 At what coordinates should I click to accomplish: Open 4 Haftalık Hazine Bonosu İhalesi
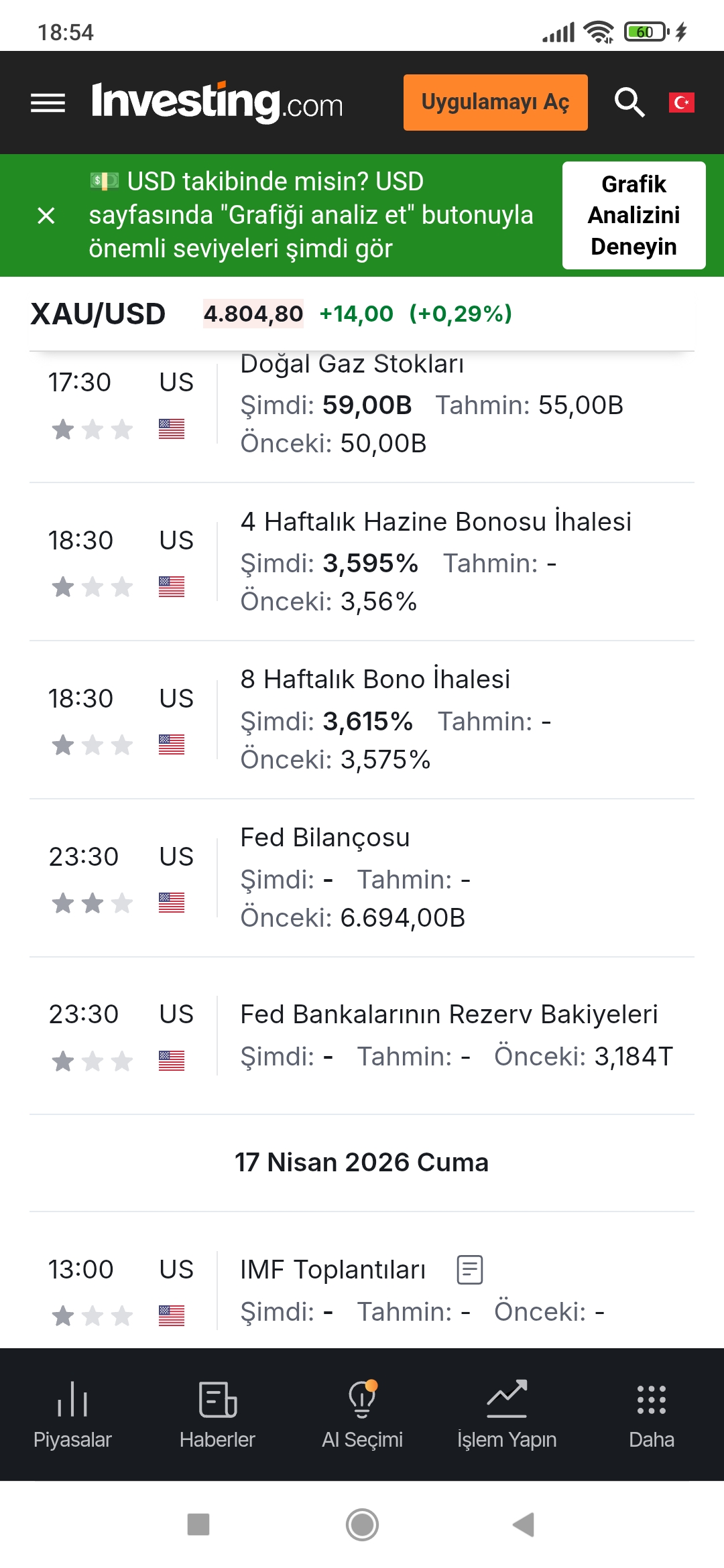(436, 522)
